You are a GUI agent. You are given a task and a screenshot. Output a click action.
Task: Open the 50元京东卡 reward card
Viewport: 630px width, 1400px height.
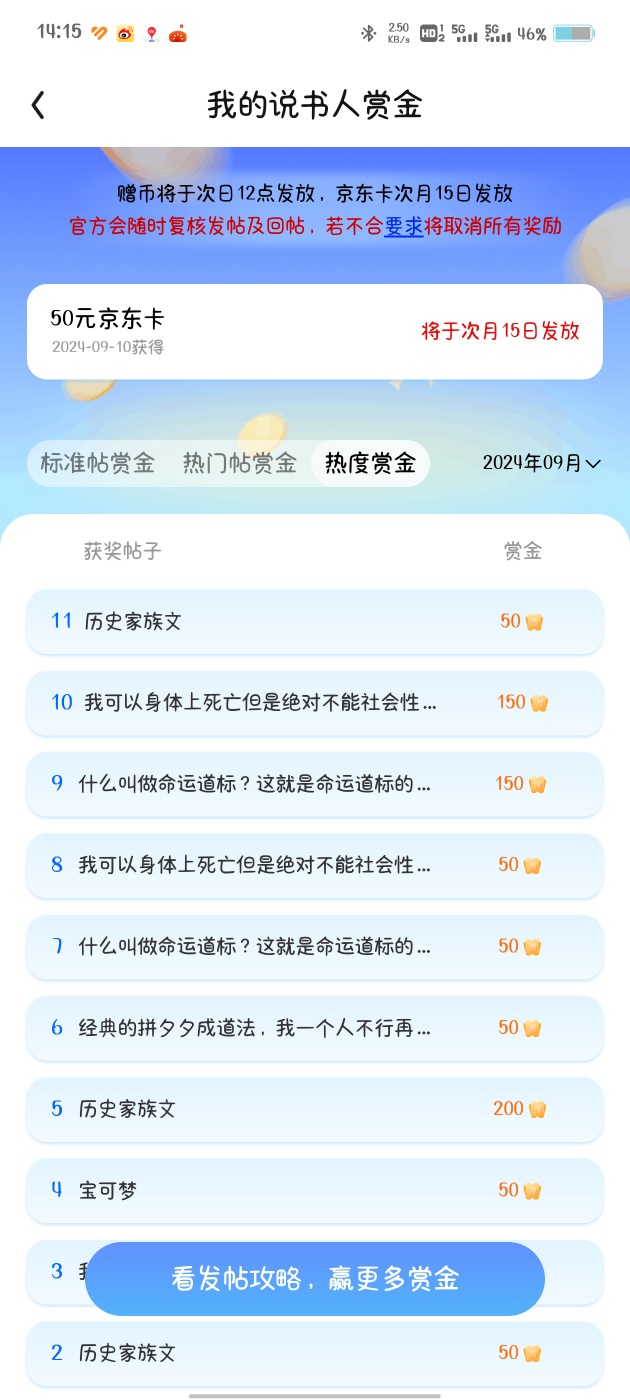[315, 331]
